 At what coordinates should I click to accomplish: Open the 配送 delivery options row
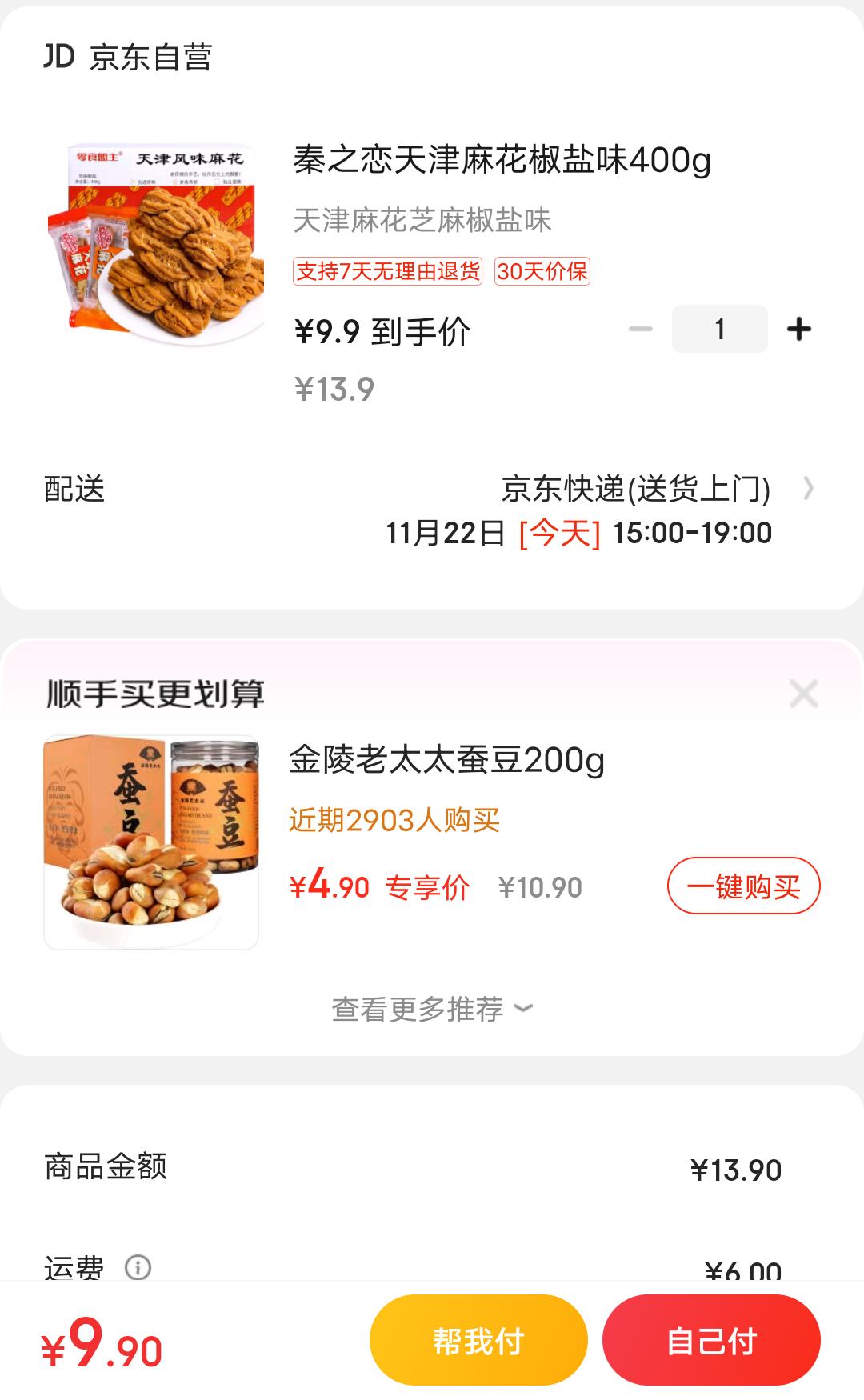(x=432, y=510)
